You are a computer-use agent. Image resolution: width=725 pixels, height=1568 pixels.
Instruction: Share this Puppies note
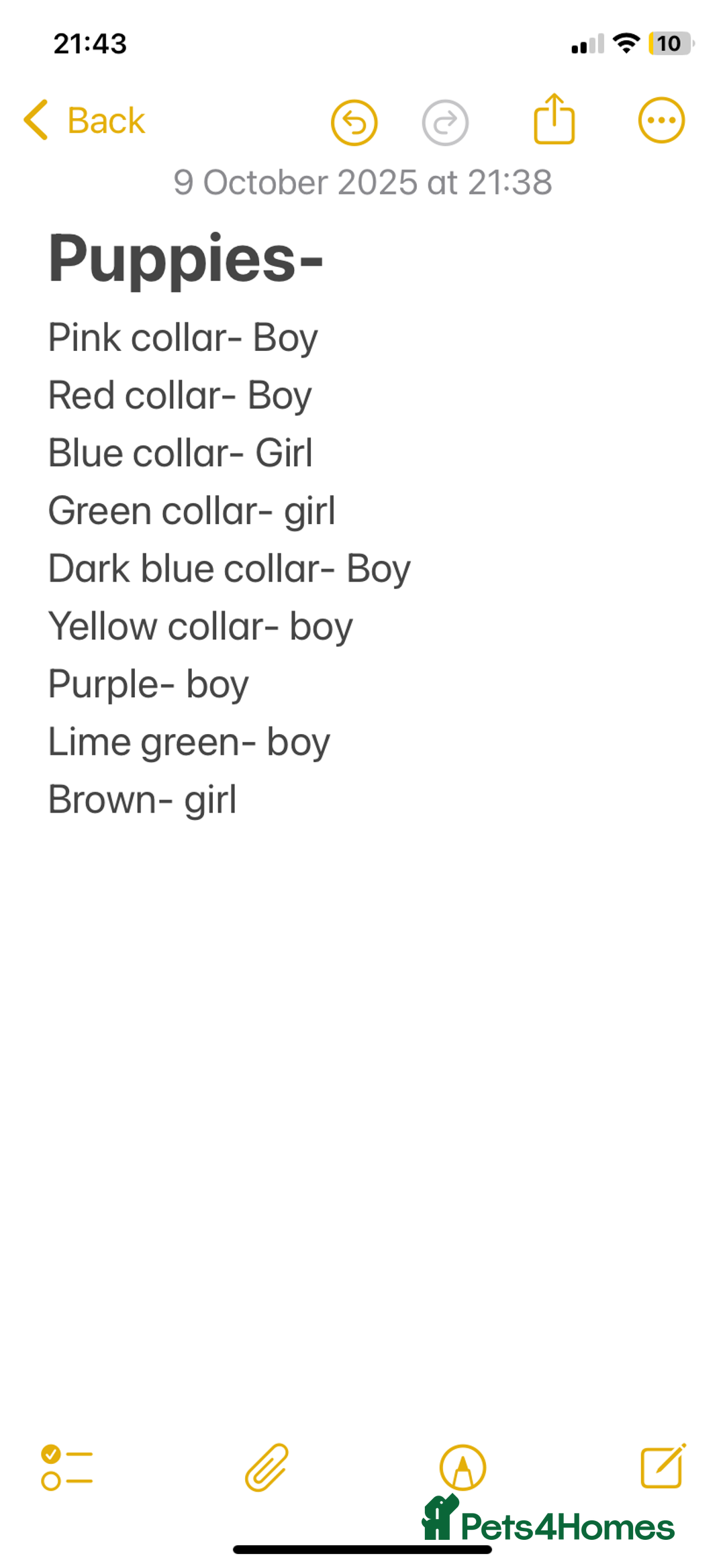coord(554,120)
